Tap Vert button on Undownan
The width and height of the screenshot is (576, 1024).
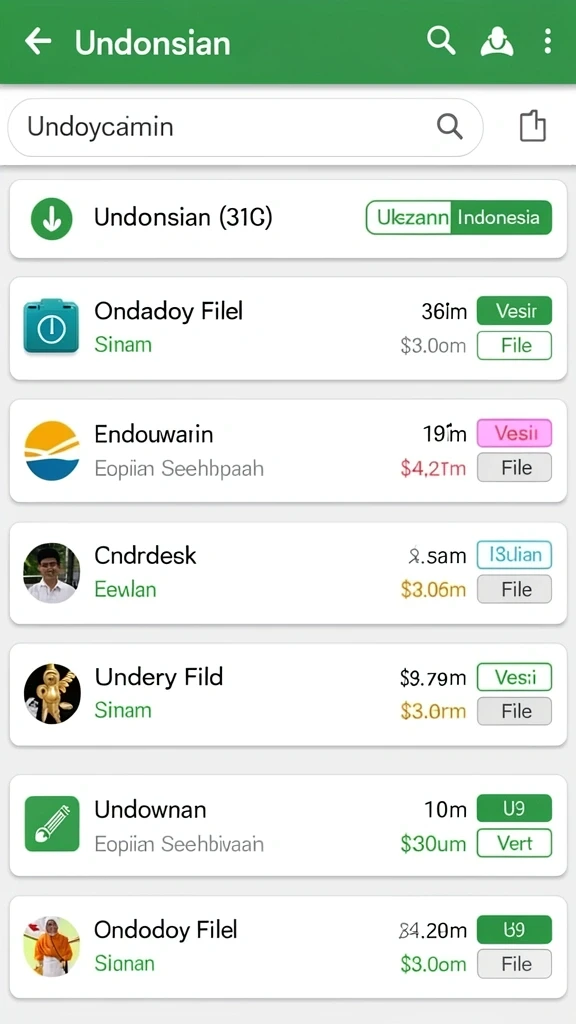click(515, 842)
